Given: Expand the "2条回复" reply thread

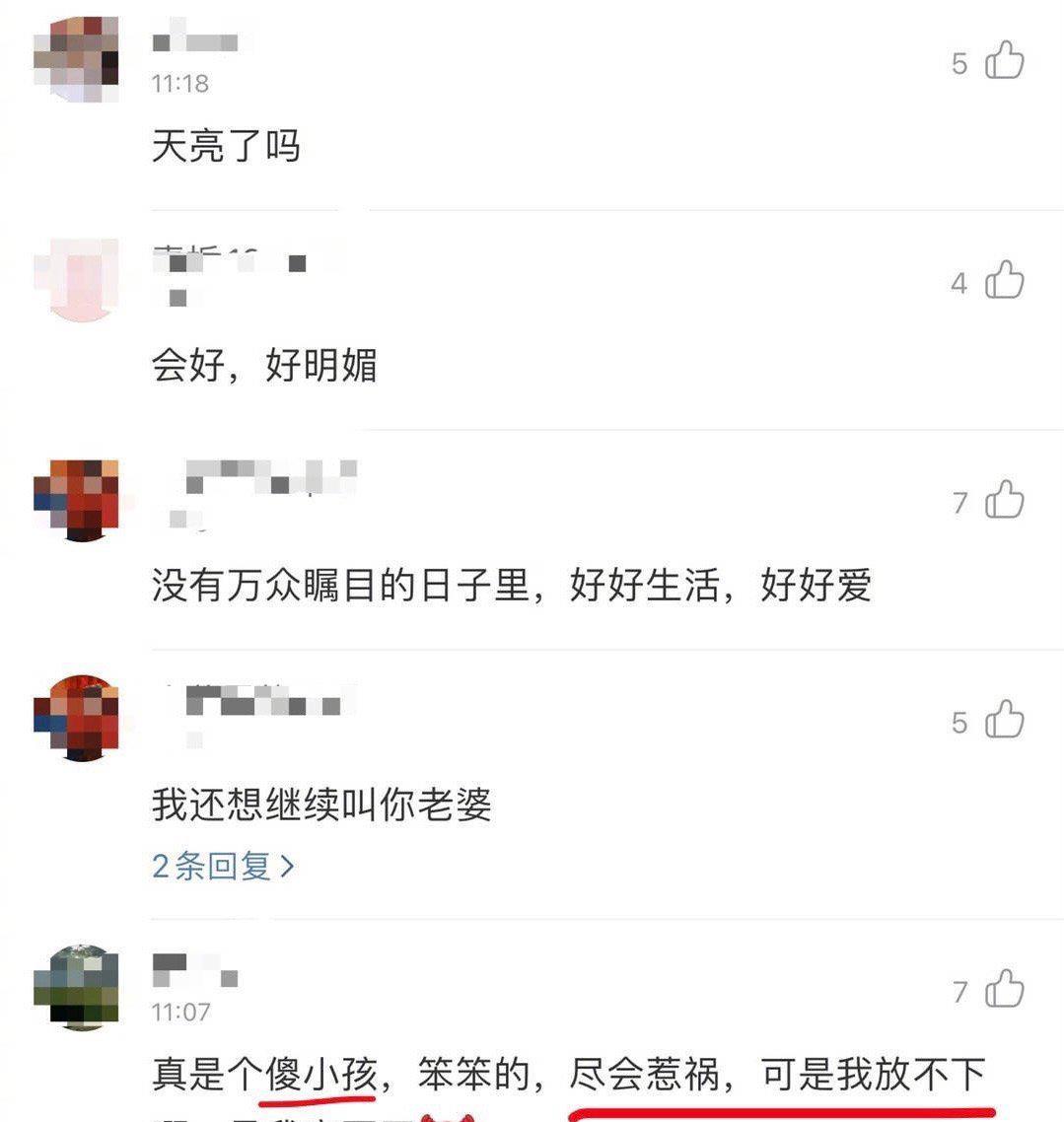Looking at the screenshot, I should click(x=219, y=866).
